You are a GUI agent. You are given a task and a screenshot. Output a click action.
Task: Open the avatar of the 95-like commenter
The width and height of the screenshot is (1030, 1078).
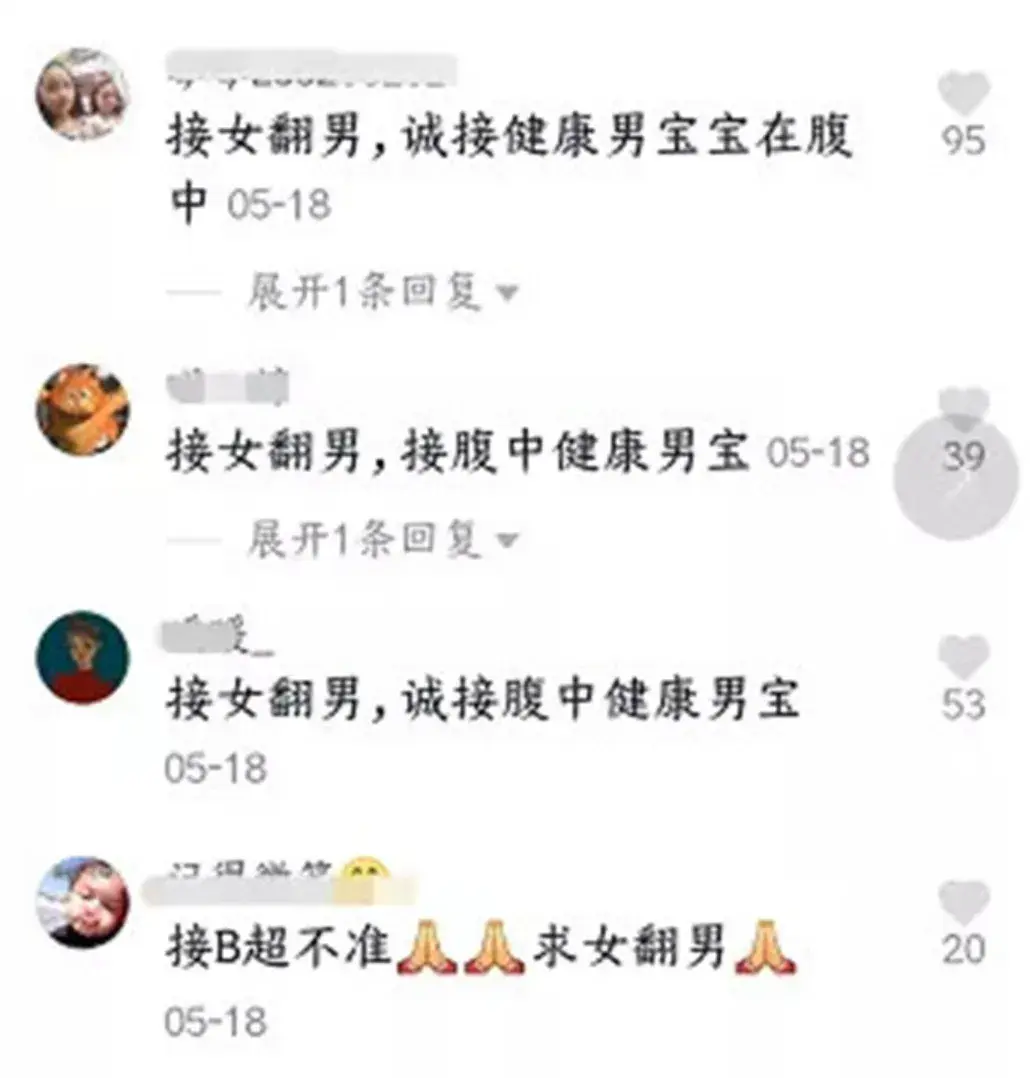tap(83, 94)
